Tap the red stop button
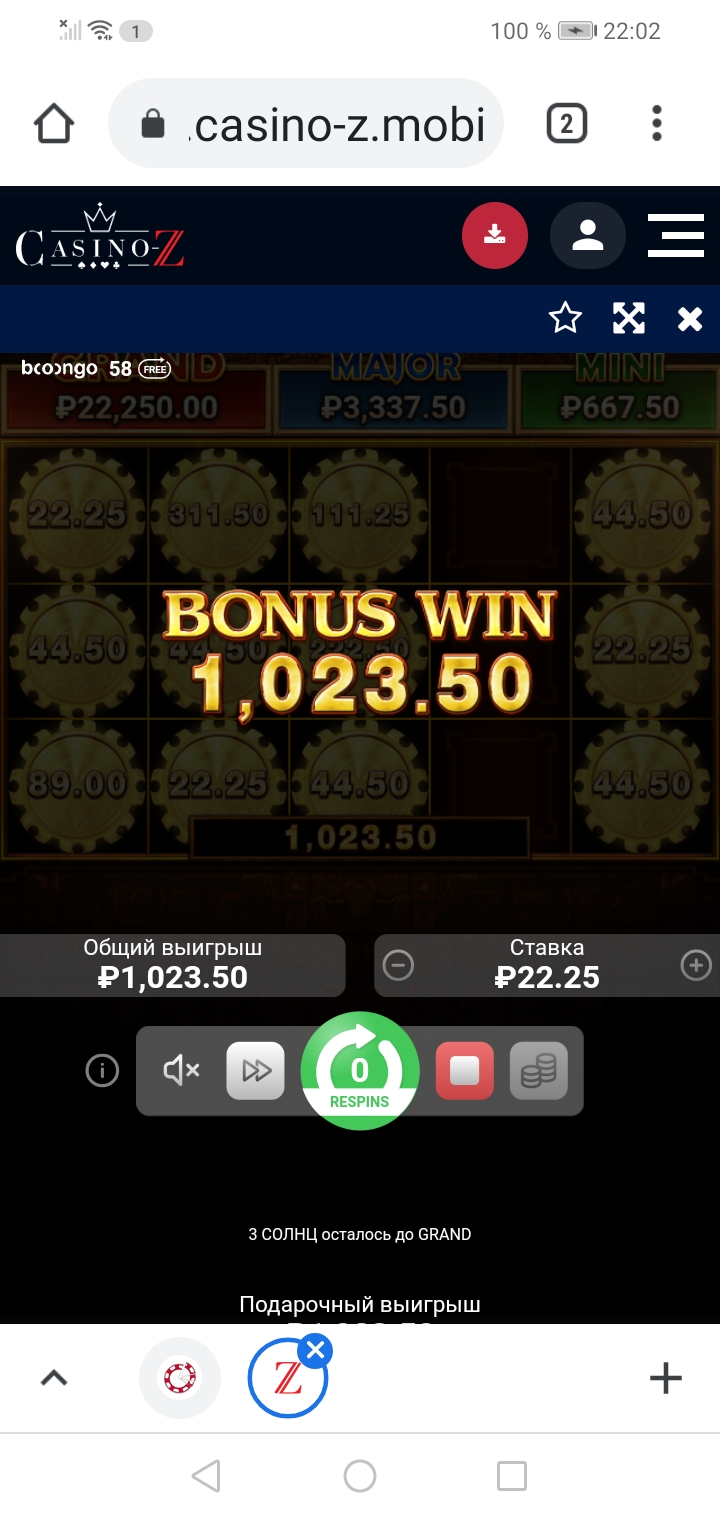The width and height of the screenshot is (720, 1520). 465,1071
